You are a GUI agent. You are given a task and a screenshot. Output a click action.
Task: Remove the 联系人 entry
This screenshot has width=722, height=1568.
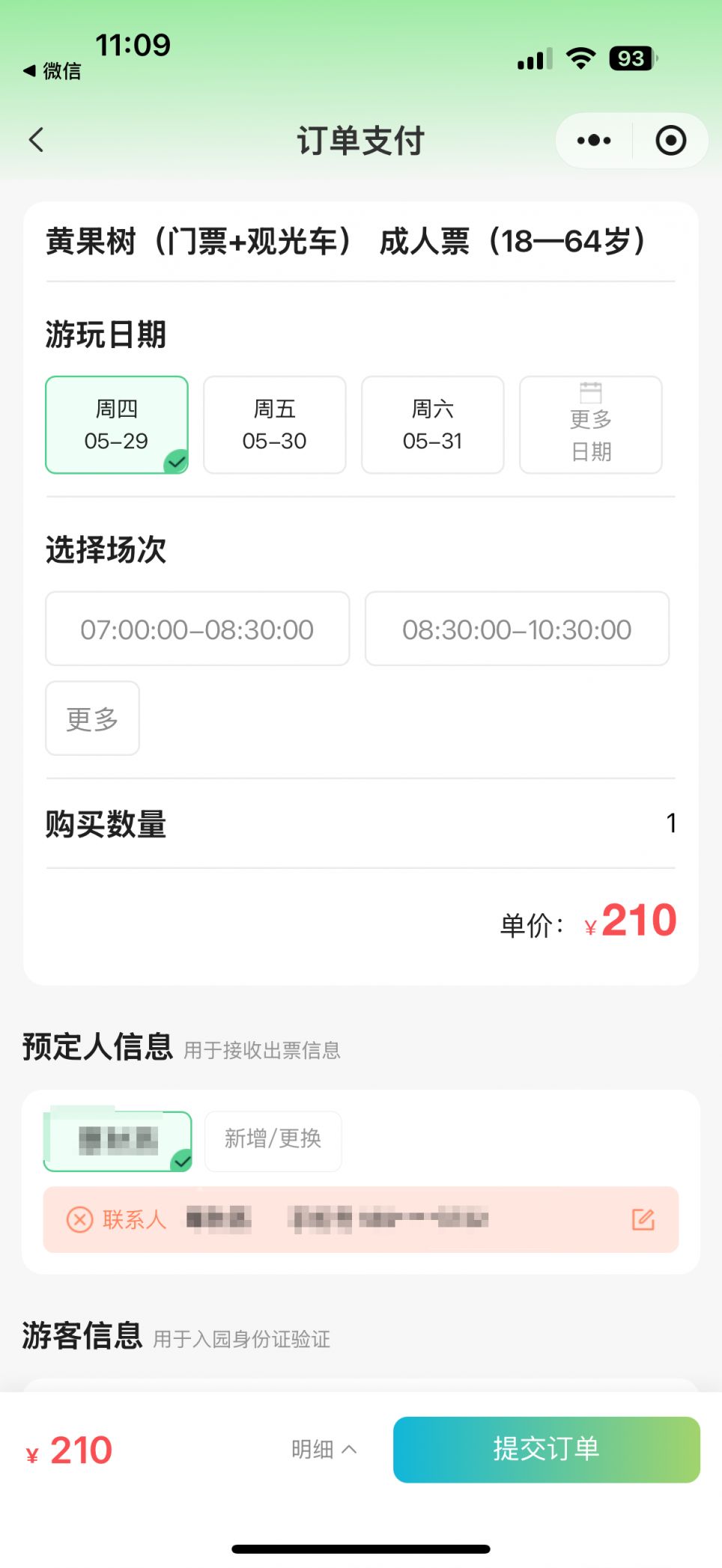(80, 1220)
